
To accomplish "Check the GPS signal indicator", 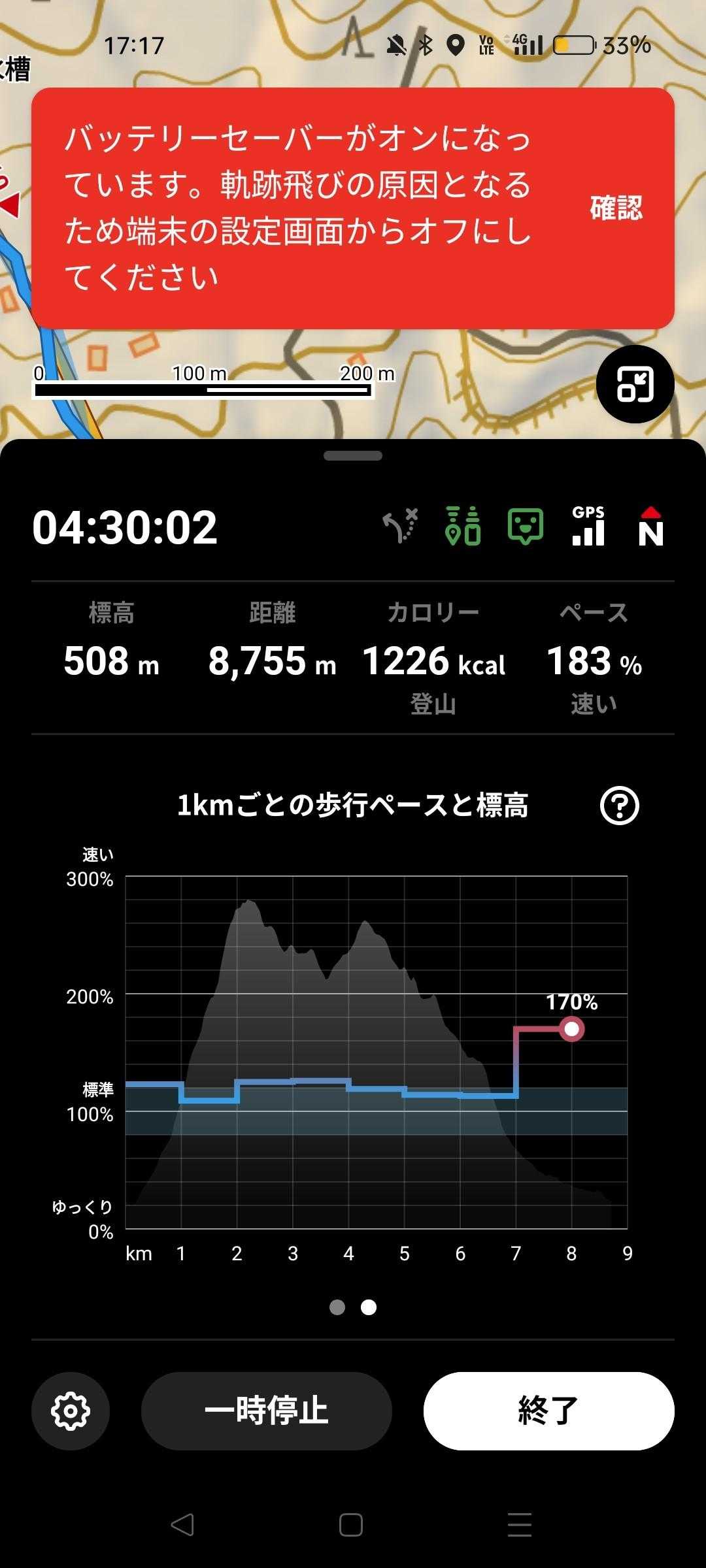I will (588, 527).
